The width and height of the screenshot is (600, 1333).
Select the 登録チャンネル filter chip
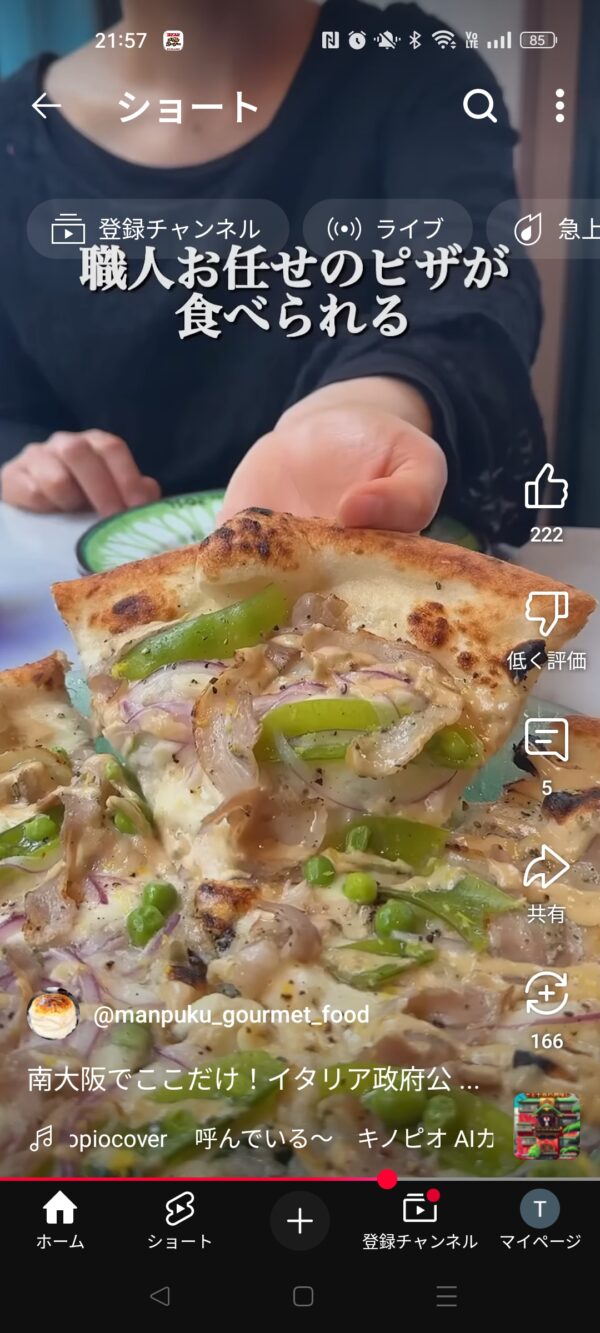(x=157, y=229)
